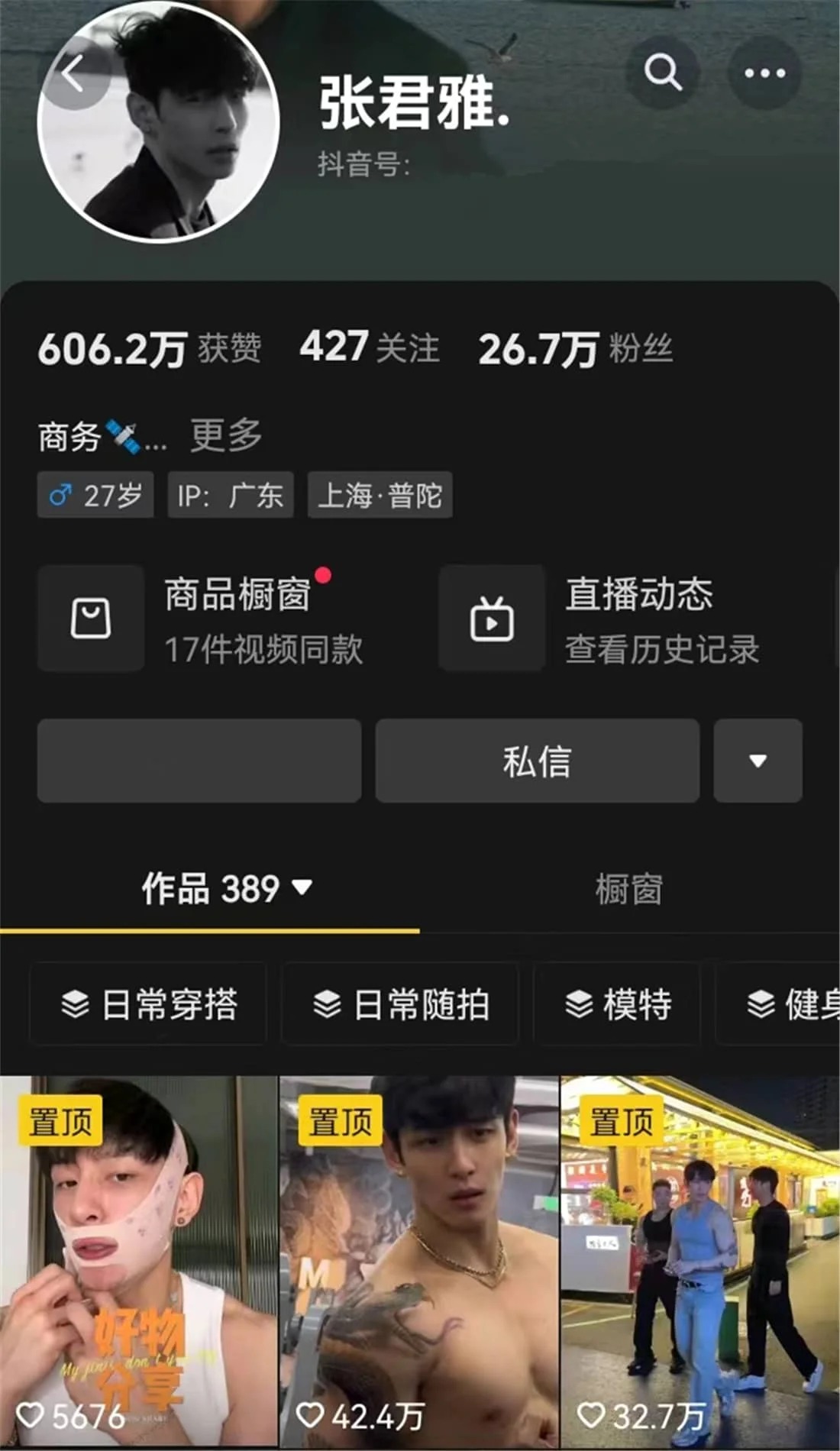Select the 日常穿搭 collection chip
The height and width of the screenshot is (1451, 840).
pos(149,1004)
